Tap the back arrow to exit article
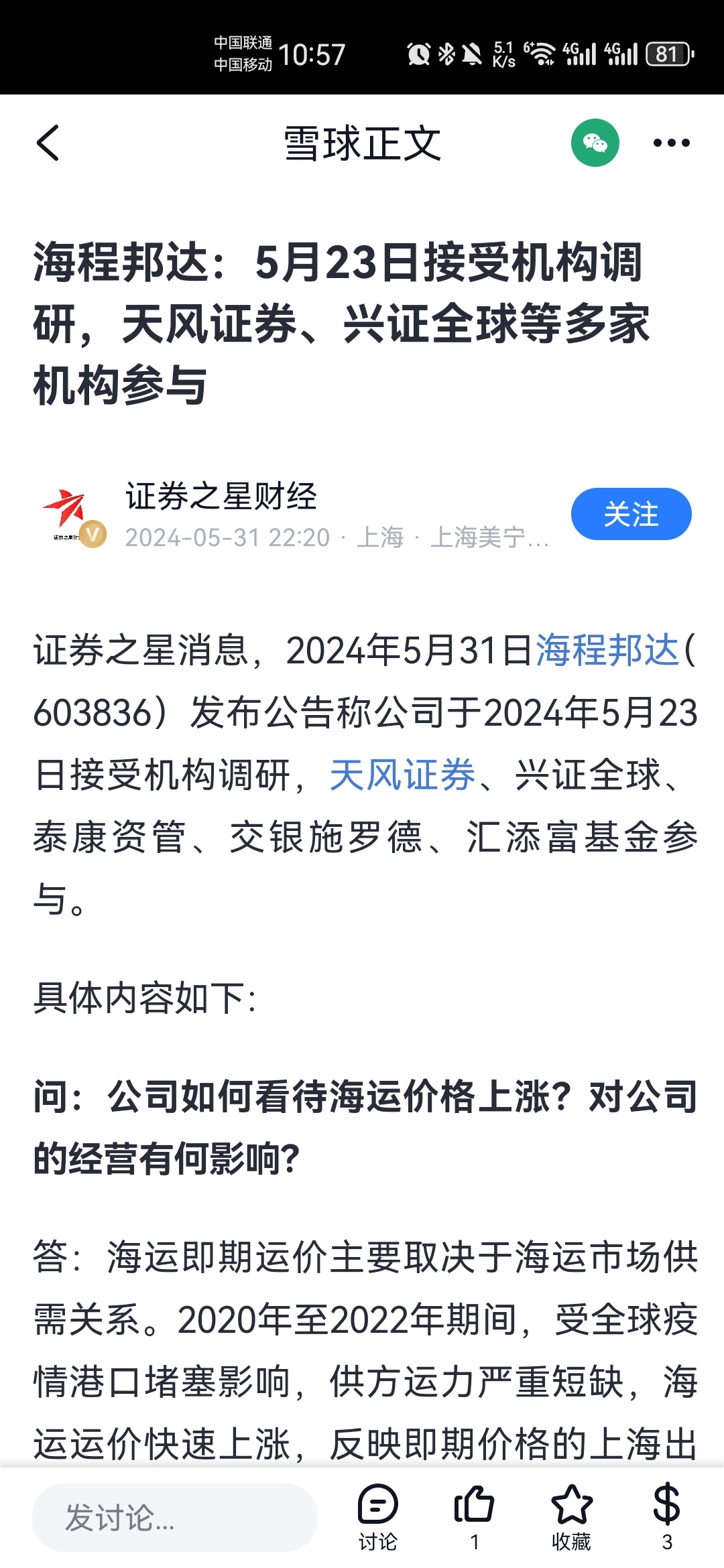The height and width of the screenshot is (1568, 724). click(x=47, y=143)
